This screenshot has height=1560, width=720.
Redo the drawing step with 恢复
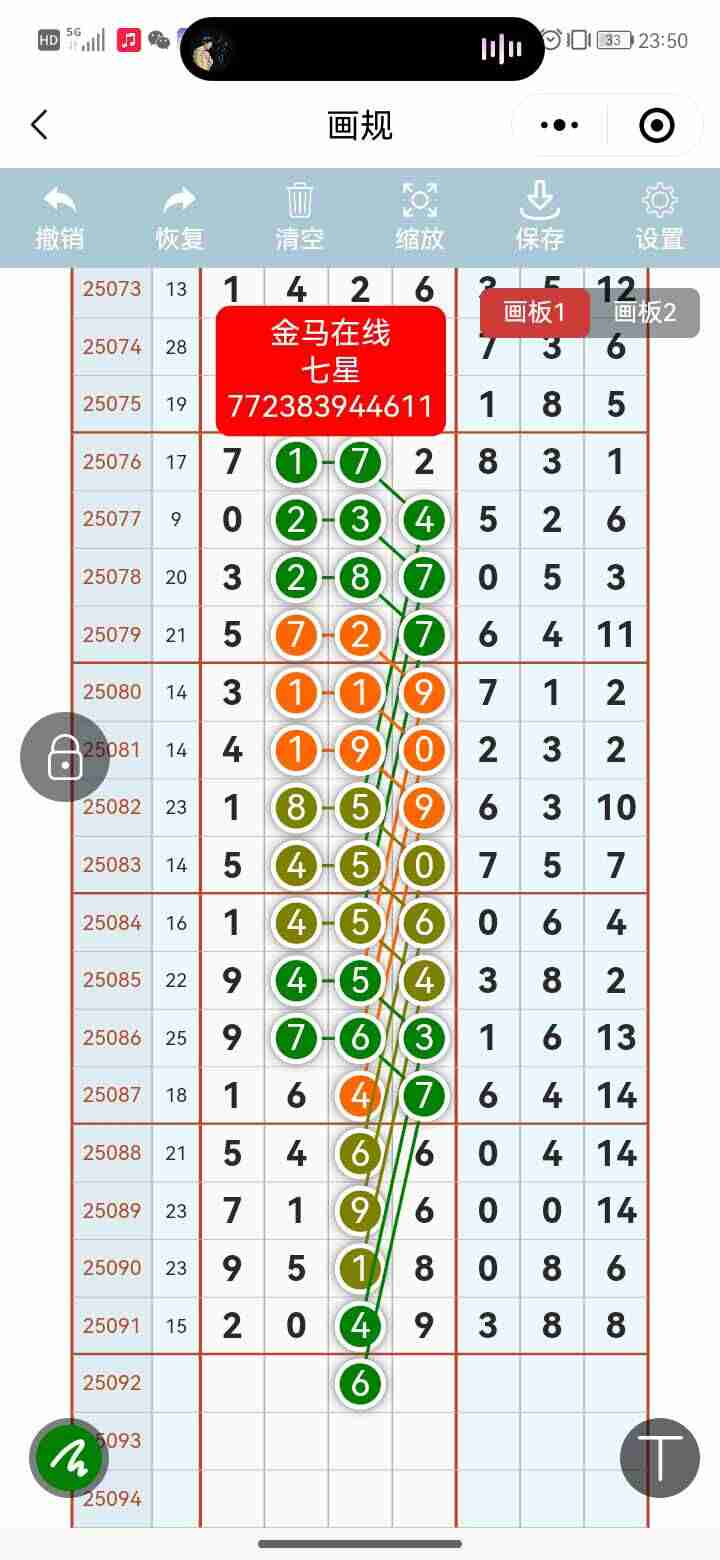(180, 217)
